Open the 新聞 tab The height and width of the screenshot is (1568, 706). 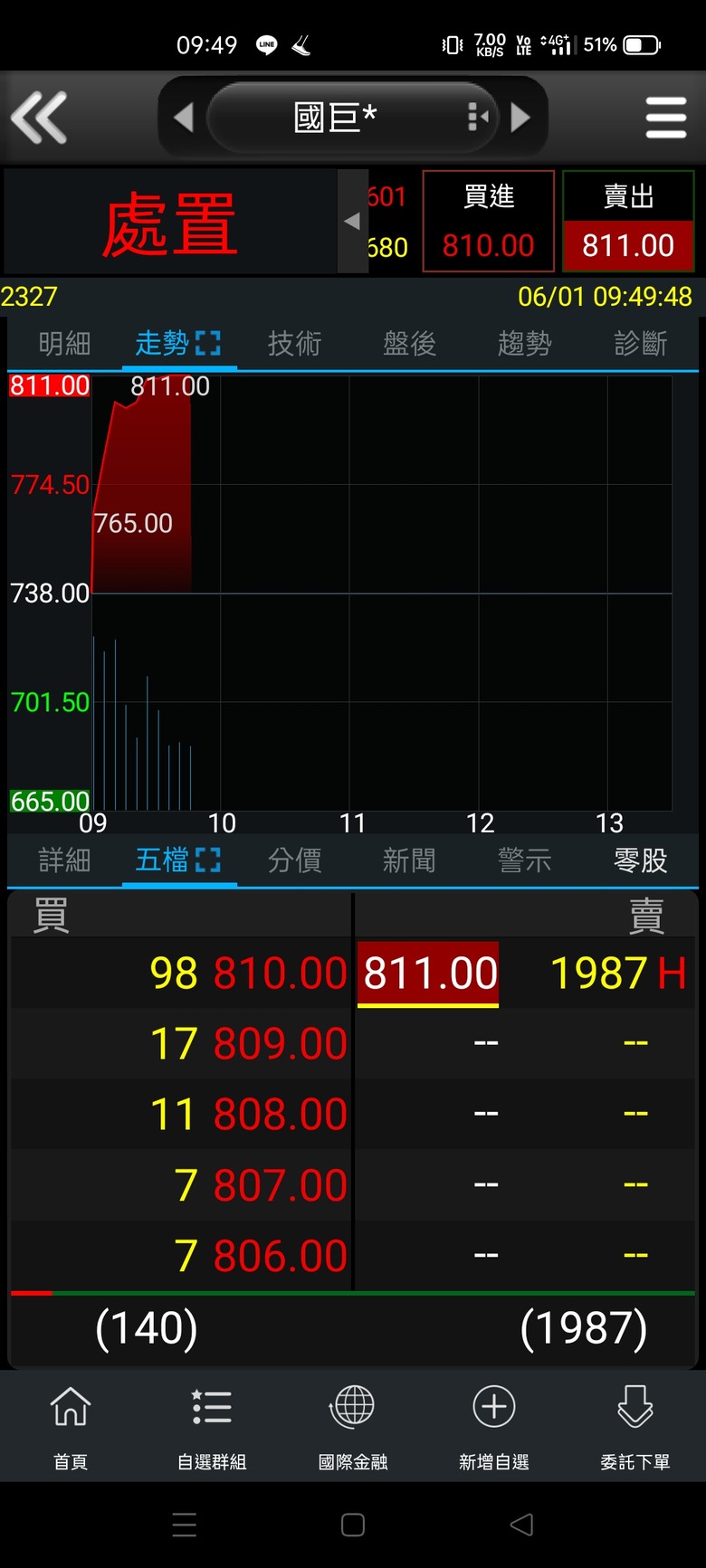[409, 860]
